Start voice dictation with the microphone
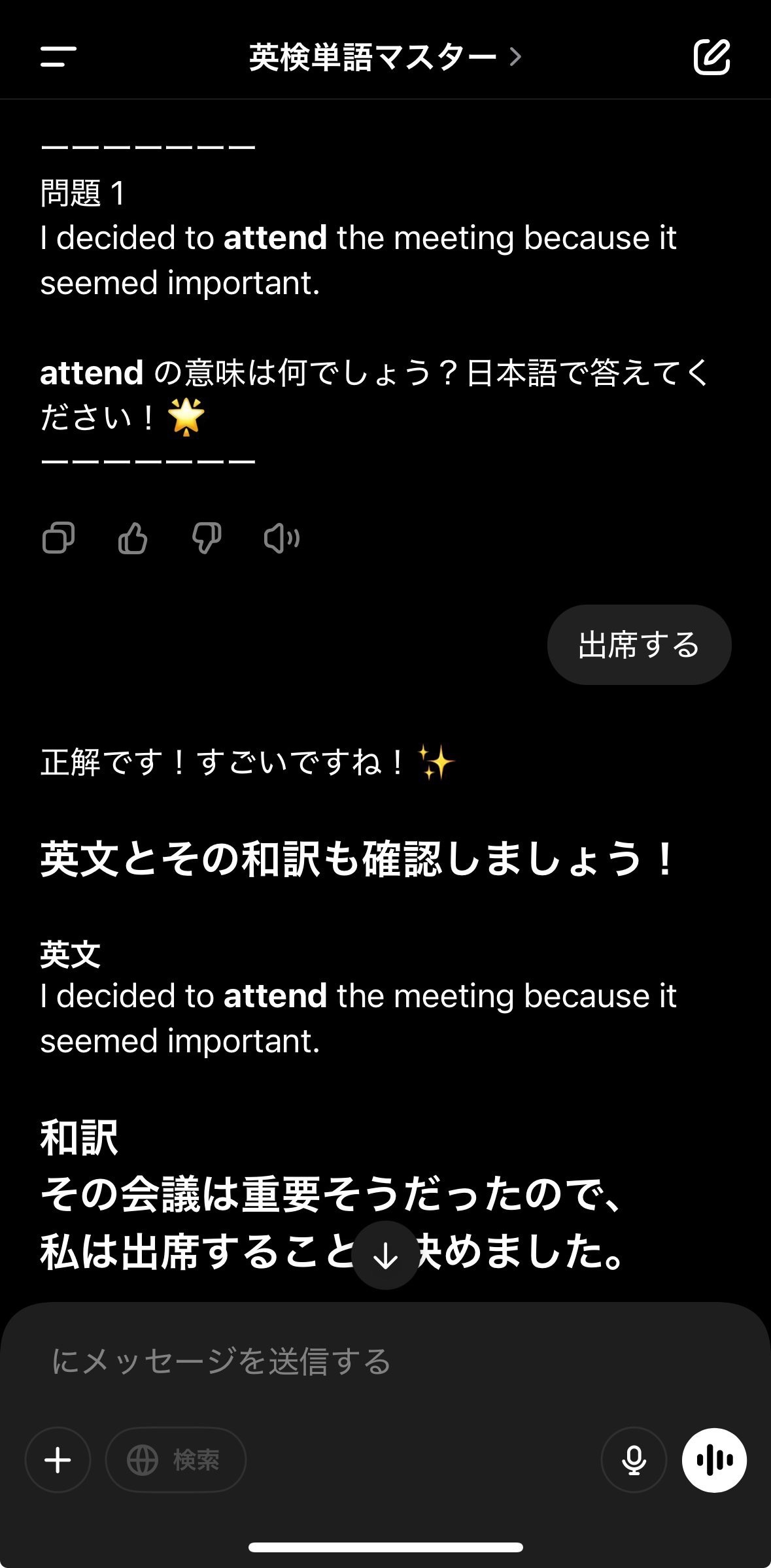The width and height of the screenshot is (771, 1568). [x=634, y=1460]
